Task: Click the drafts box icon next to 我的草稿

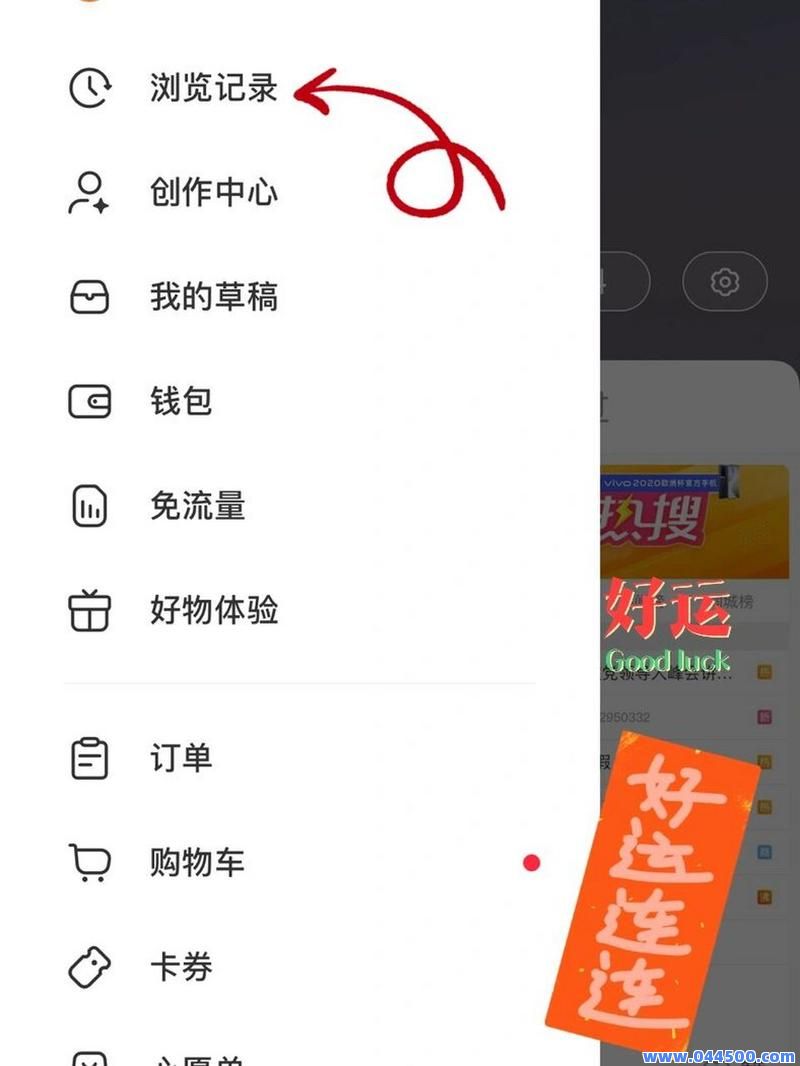Action: pyautogui.click(x=88, y=296)
